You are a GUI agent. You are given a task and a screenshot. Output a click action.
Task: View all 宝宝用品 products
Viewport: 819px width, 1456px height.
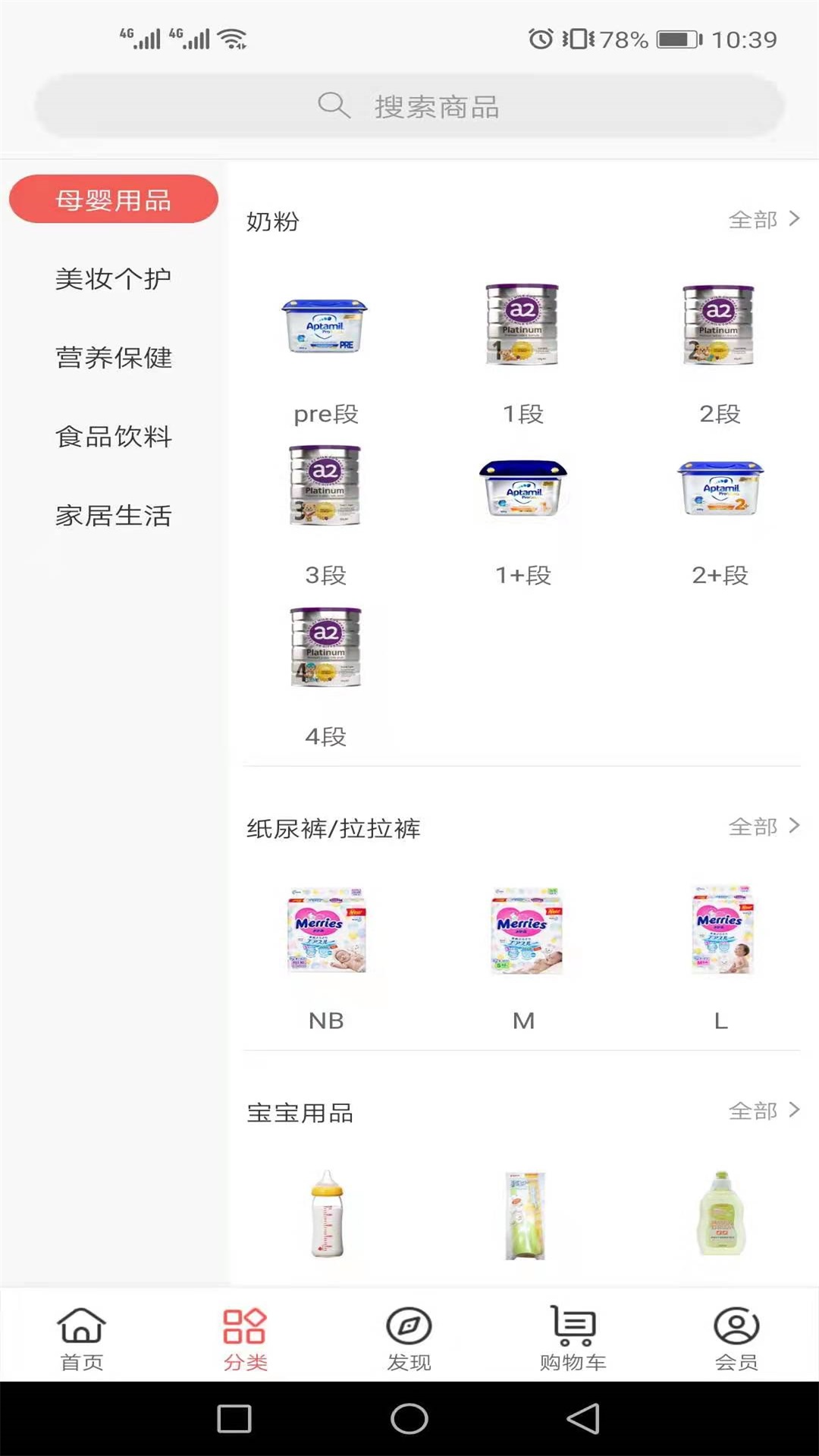(x=763, y=1111)
